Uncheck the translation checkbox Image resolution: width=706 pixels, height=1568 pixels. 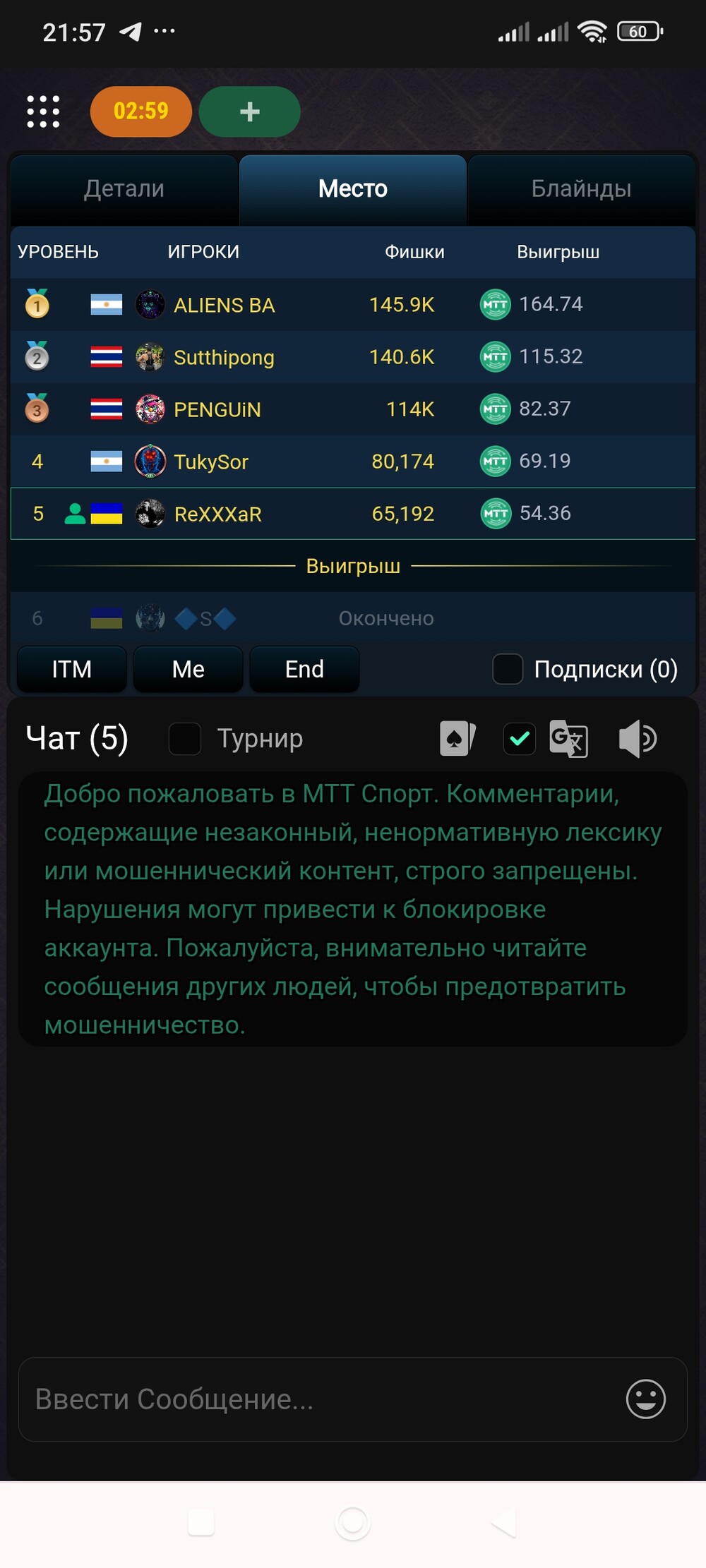520,739
